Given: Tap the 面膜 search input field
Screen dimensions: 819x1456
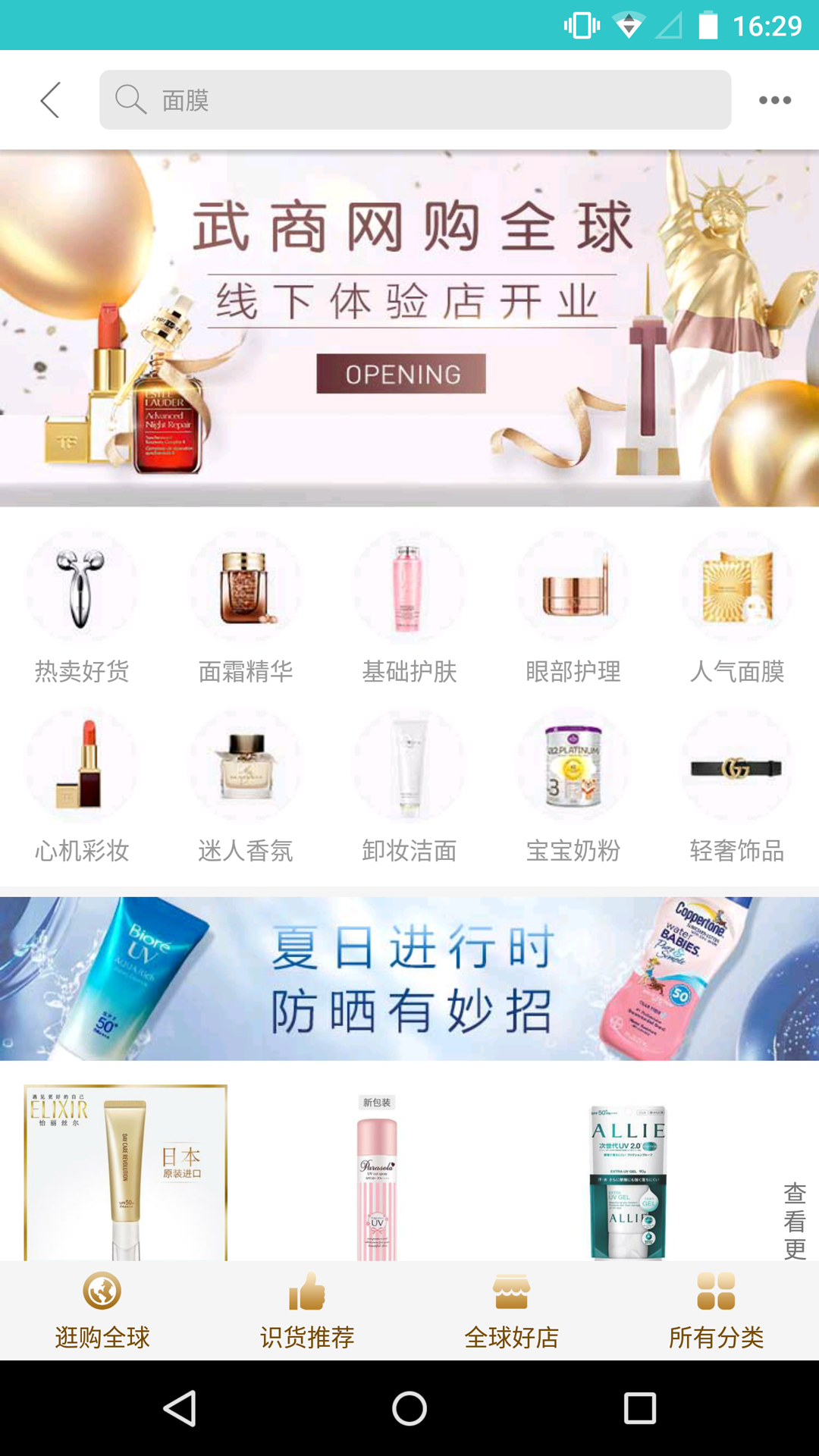Looking at the screenshot, I should click(x=414, y=99).
